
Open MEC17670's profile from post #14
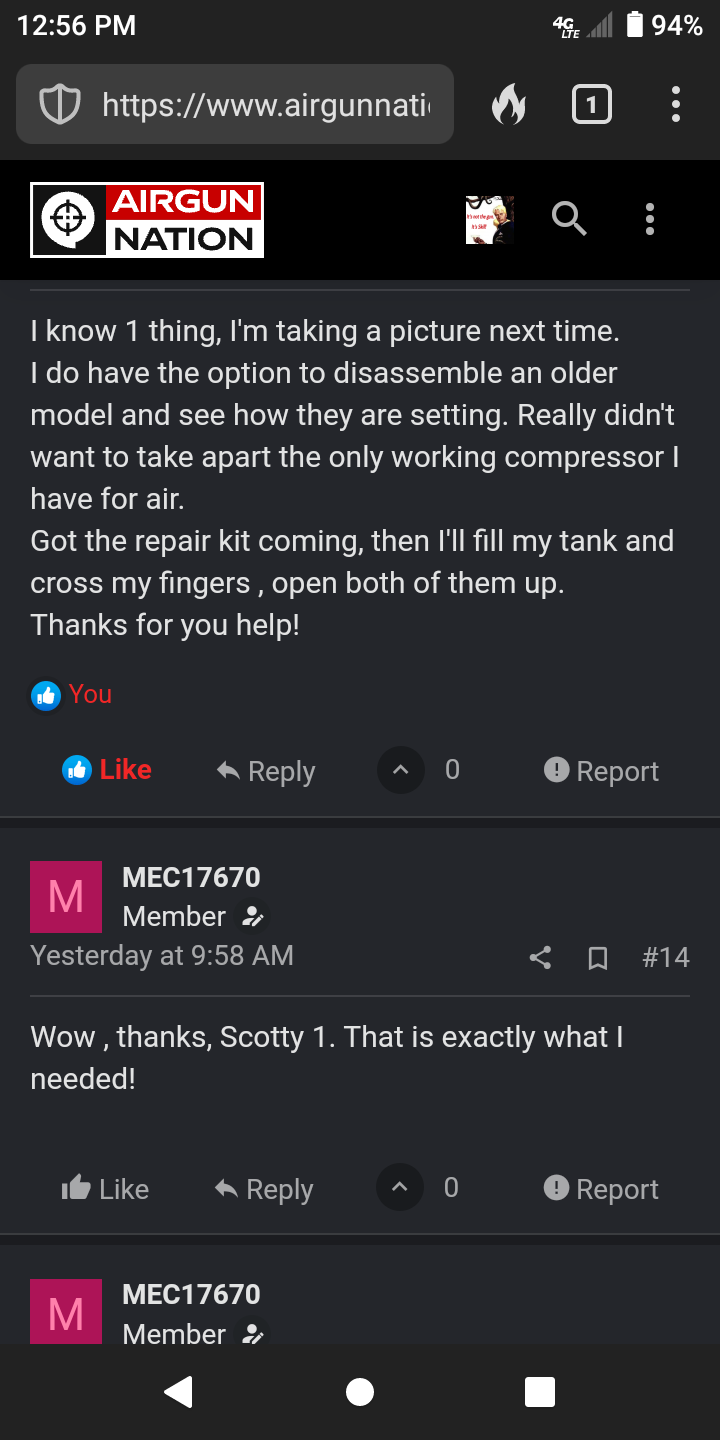coord(191,877)
